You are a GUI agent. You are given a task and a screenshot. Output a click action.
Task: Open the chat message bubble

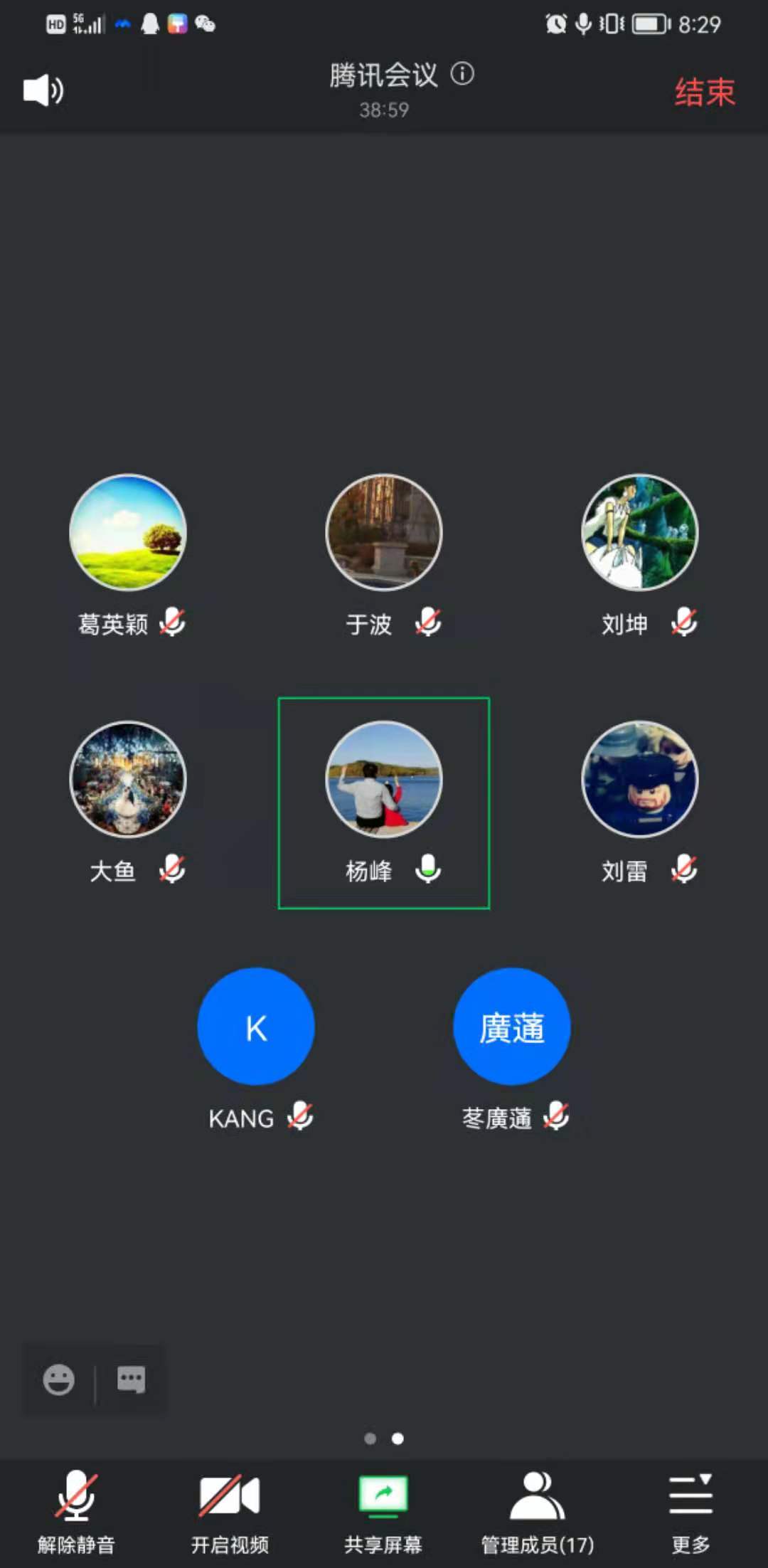click(x=131, y=1379)
